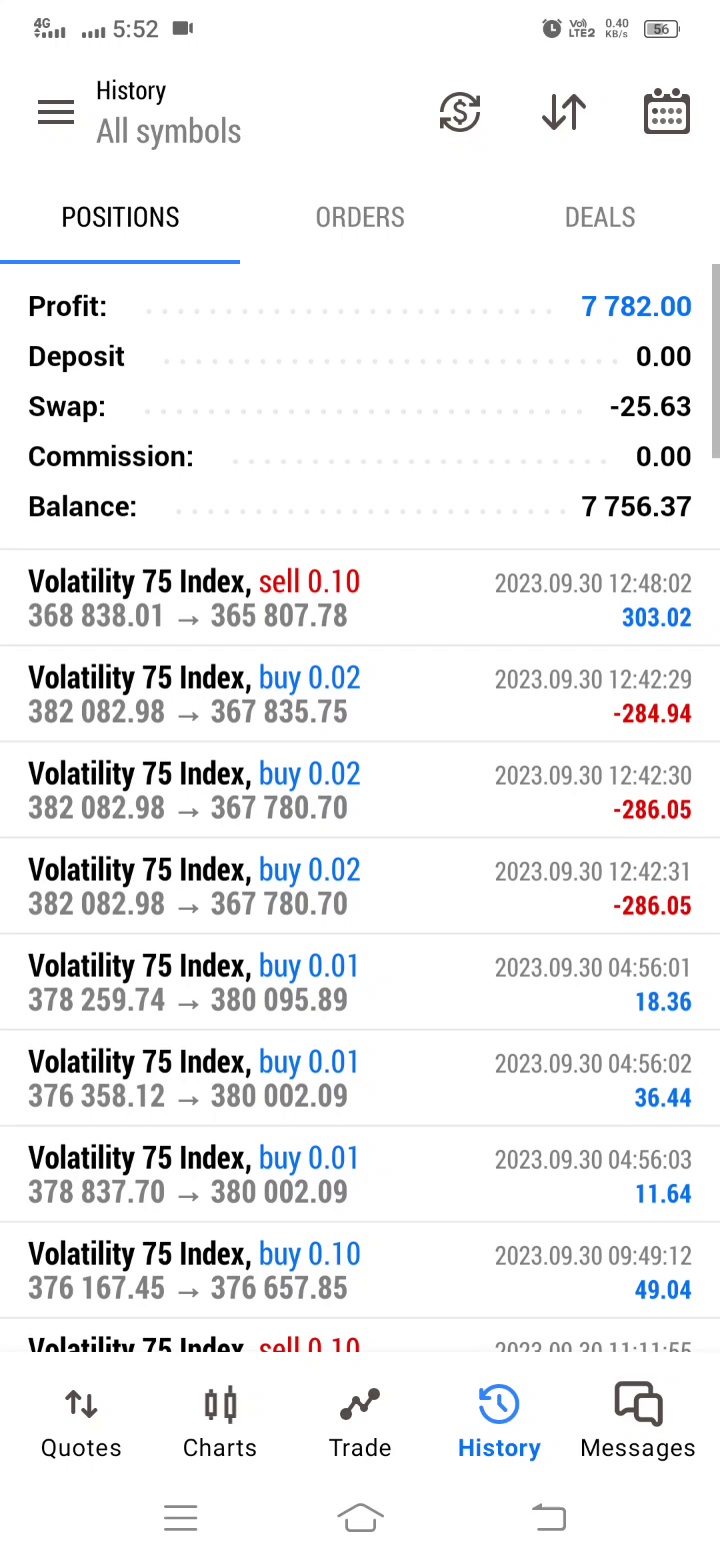Open the hamburger drawer menu
720x1560 pixels.
click(x=56, y=112)
